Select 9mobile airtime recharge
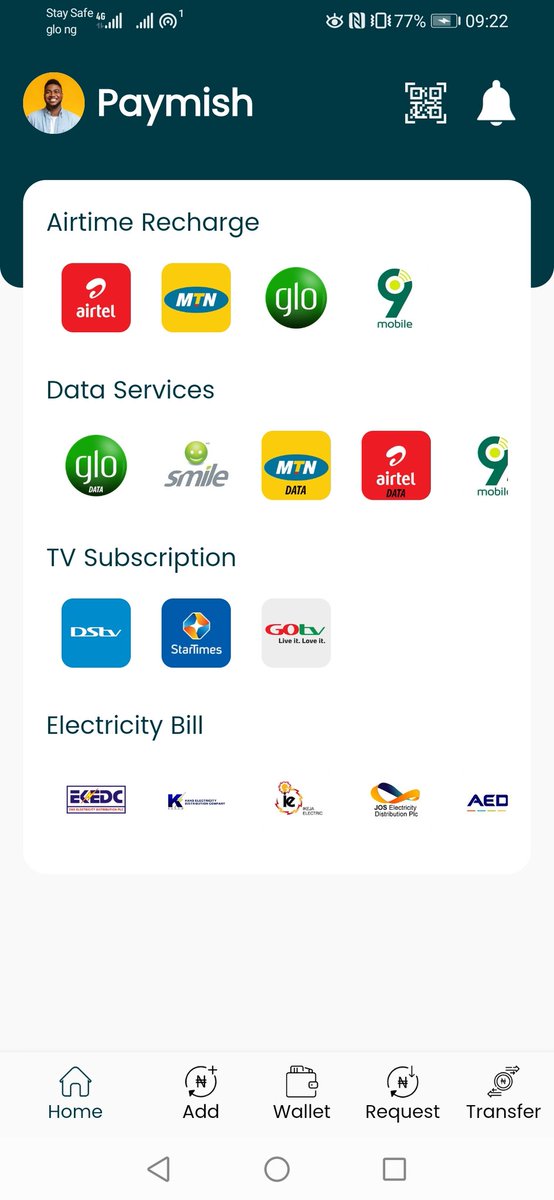The width and height of the screenshot is (554, 1200). (395, 298)
